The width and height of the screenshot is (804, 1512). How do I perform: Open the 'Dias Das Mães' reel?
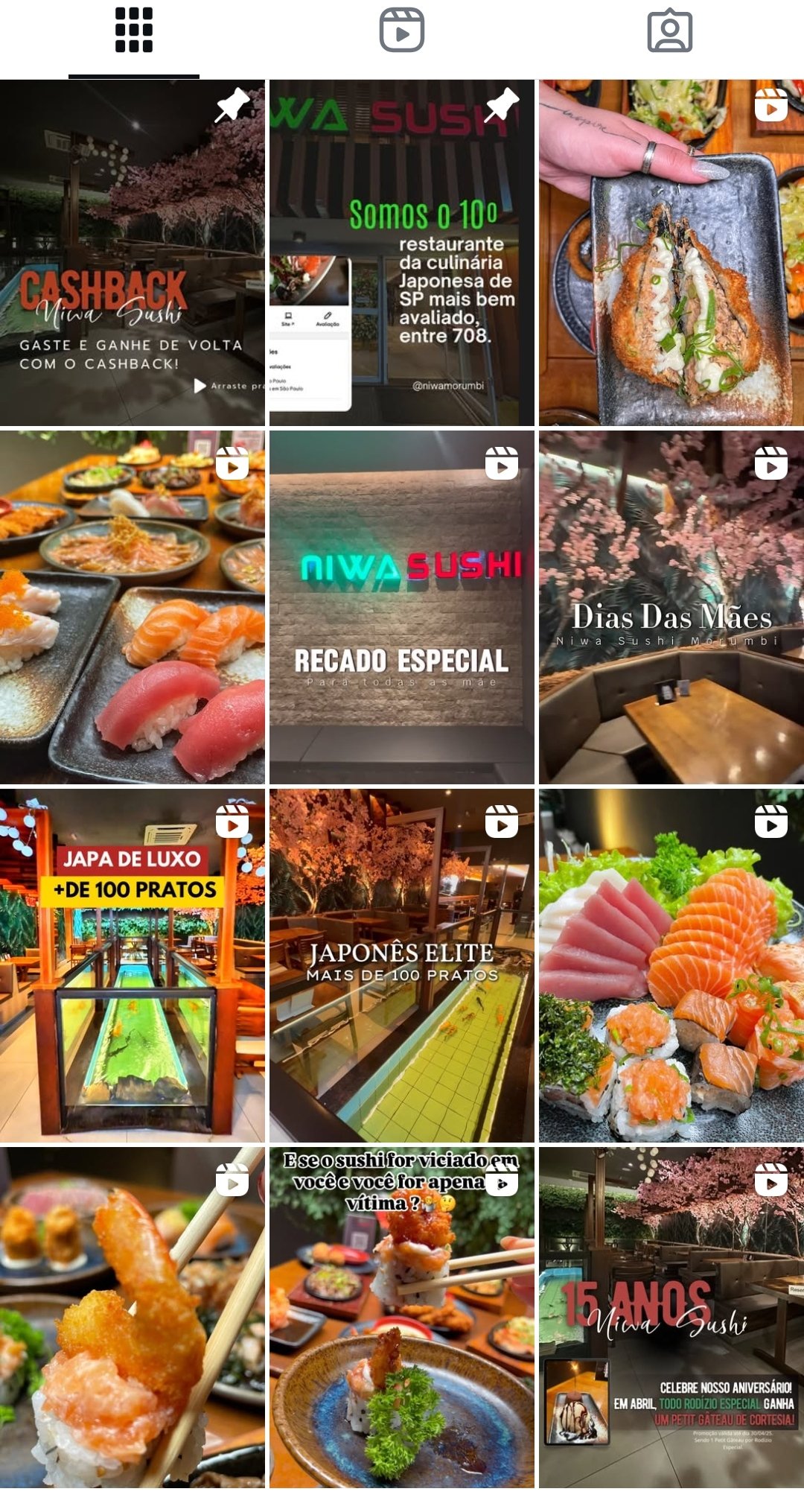click(x=671, y=607)
